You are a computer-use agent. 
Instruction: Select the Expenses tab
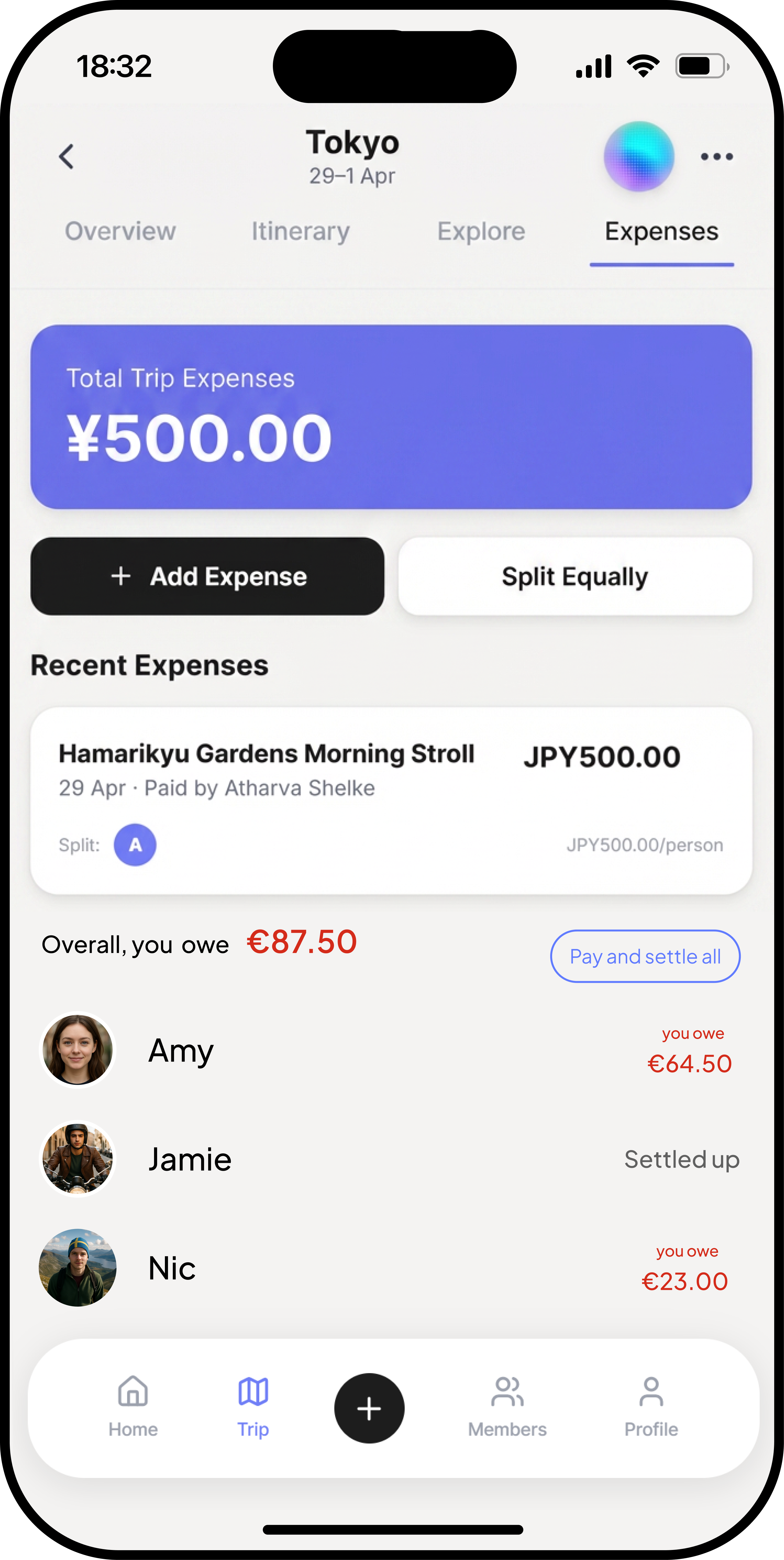(x=661, y=231)
